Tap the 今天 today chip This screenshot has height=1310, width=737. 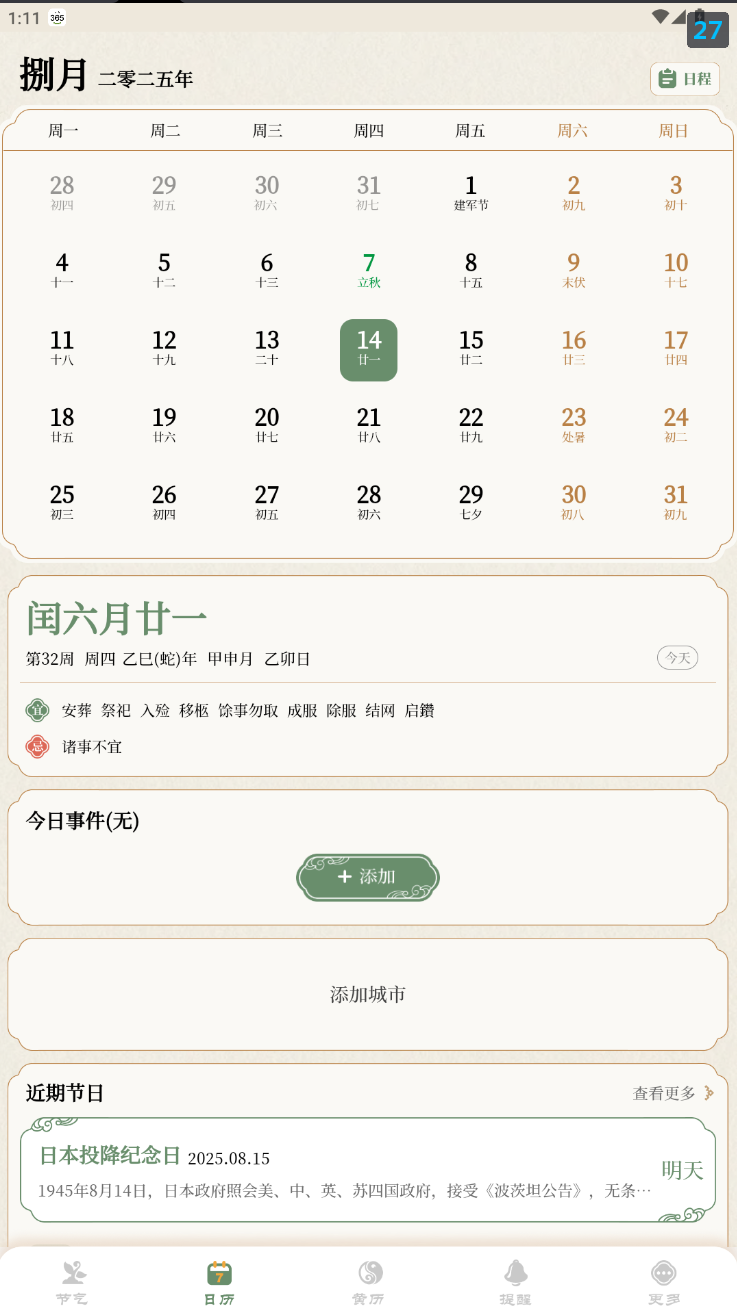click(x=677, y=657)
